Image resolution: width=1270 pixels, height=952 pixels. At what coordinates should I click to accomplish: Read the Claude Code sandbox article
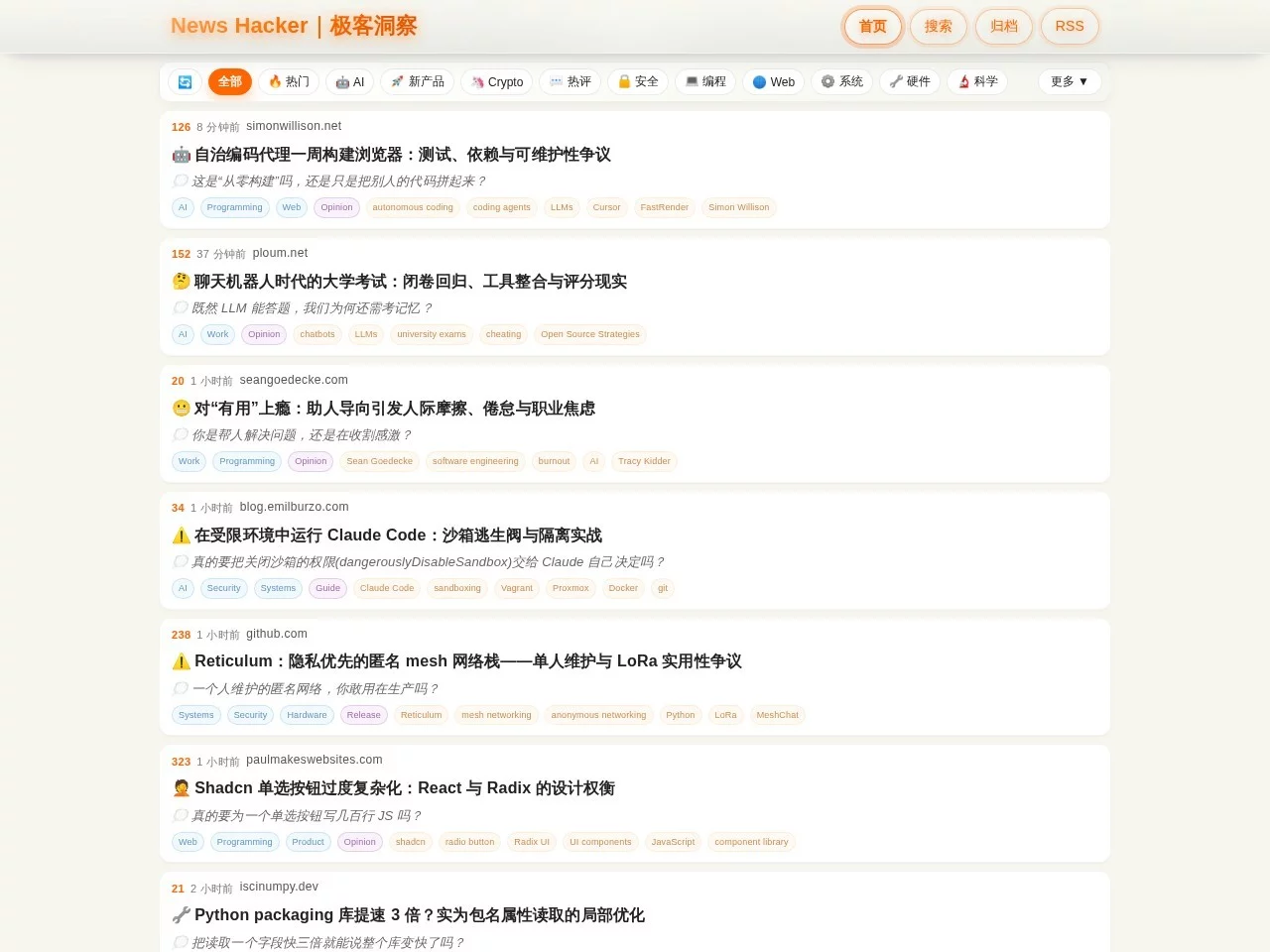(x=397, y=535)
